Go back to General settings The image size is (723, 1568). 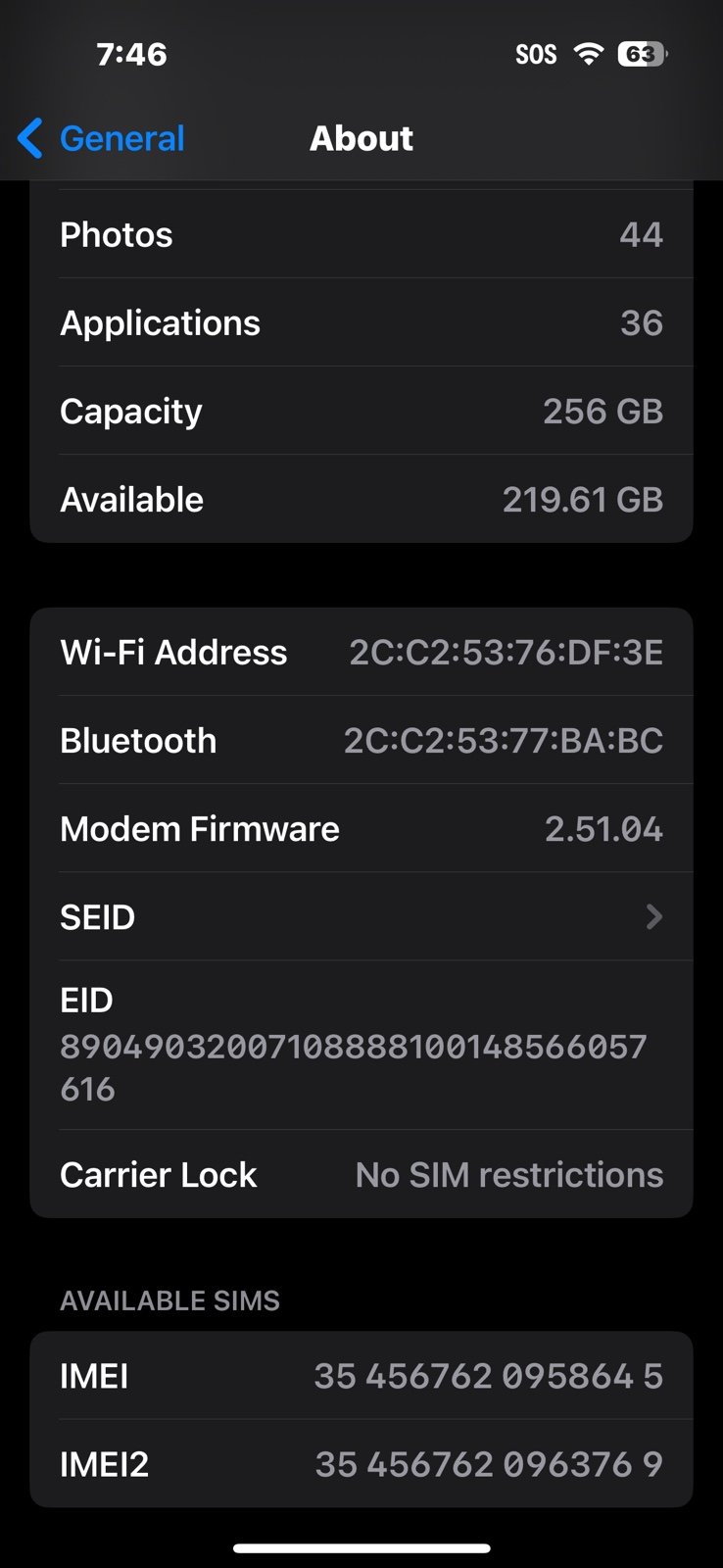click(x=98, y=138)
